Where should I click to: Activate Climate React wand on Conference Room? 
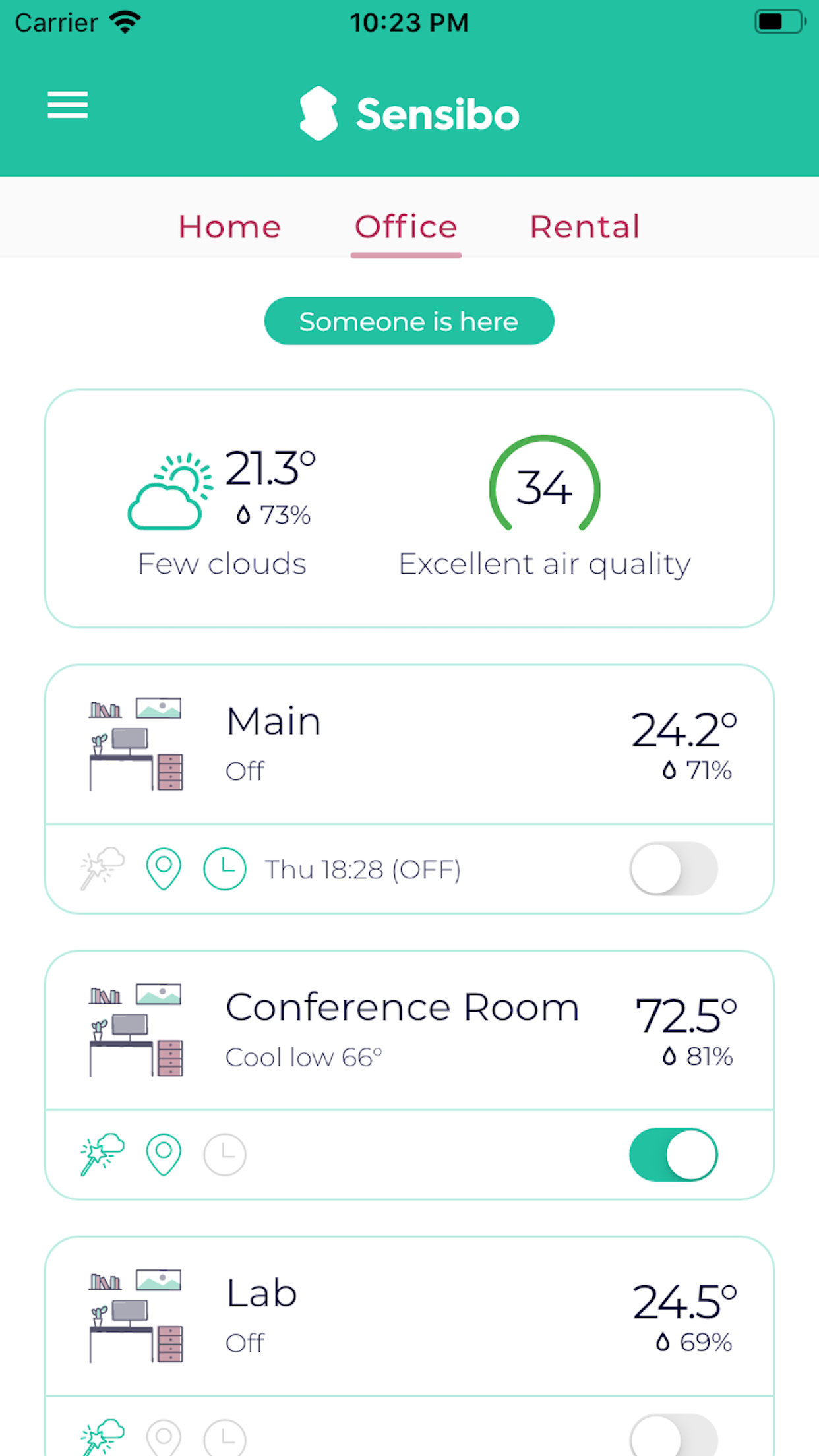99,1155
